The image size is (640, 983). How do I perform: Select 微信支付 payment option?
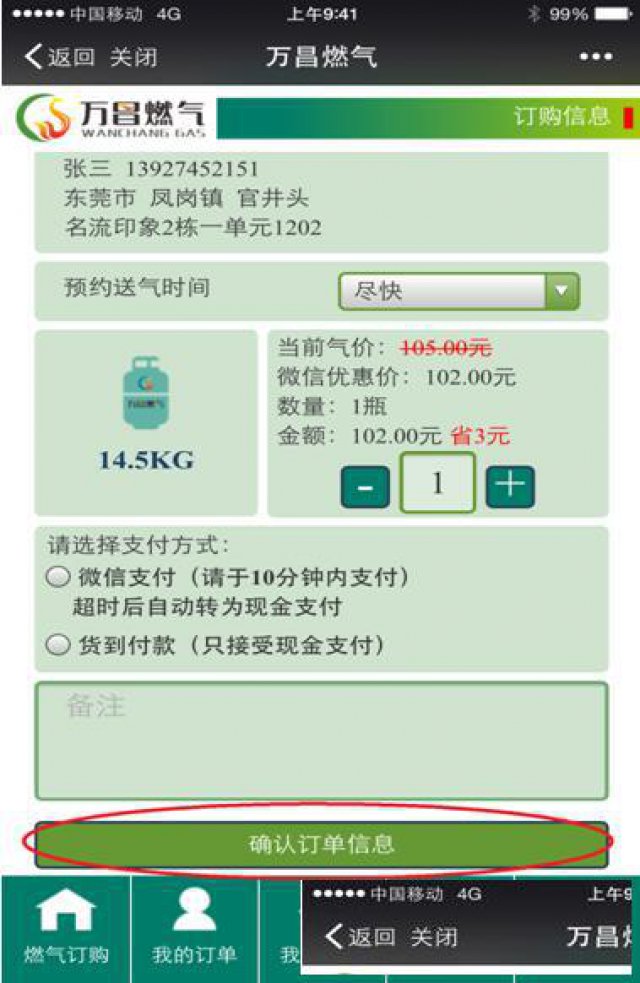coord(59,577)
